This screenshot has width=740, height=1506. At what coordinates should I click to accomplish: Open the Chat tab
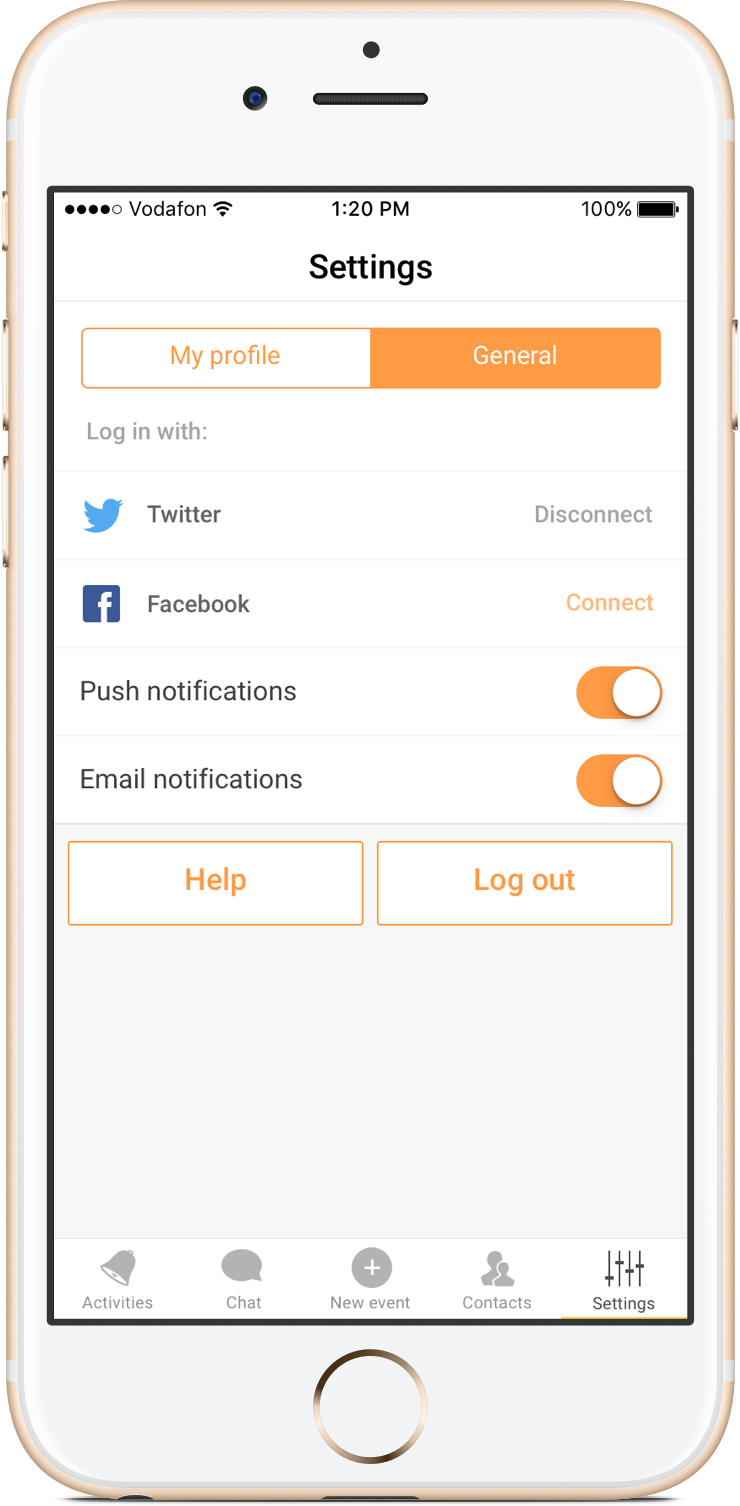[243, 1280]
